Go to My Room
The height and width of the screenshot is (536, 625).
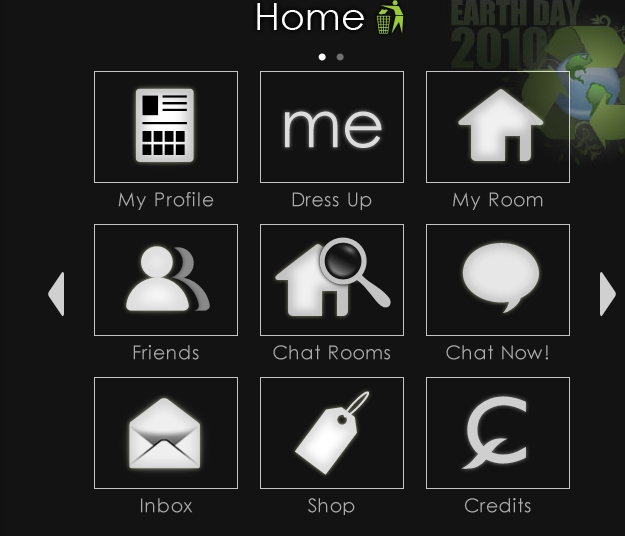(498, 127)
